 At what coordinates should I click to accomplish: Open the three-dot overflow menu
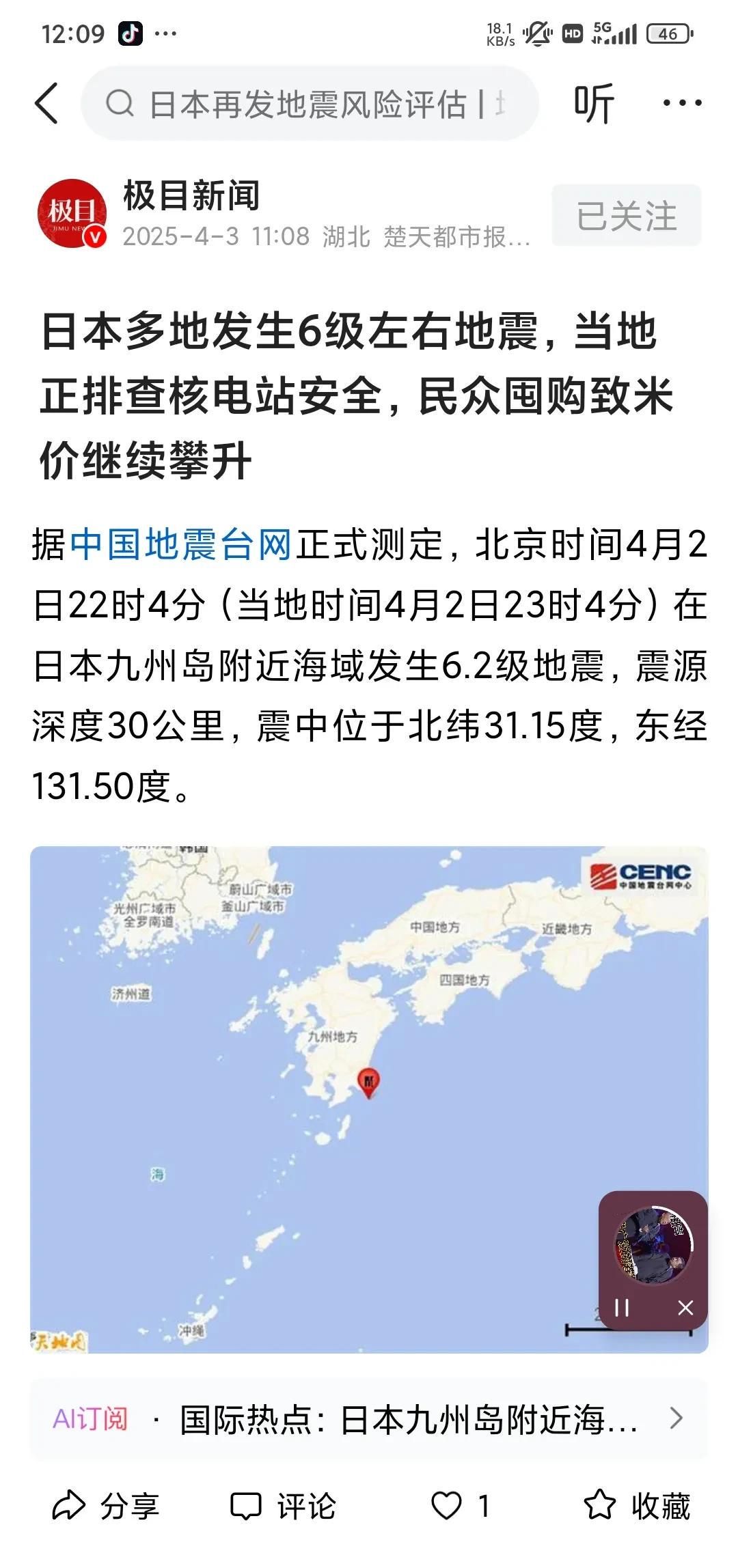(x=682, y=104)
